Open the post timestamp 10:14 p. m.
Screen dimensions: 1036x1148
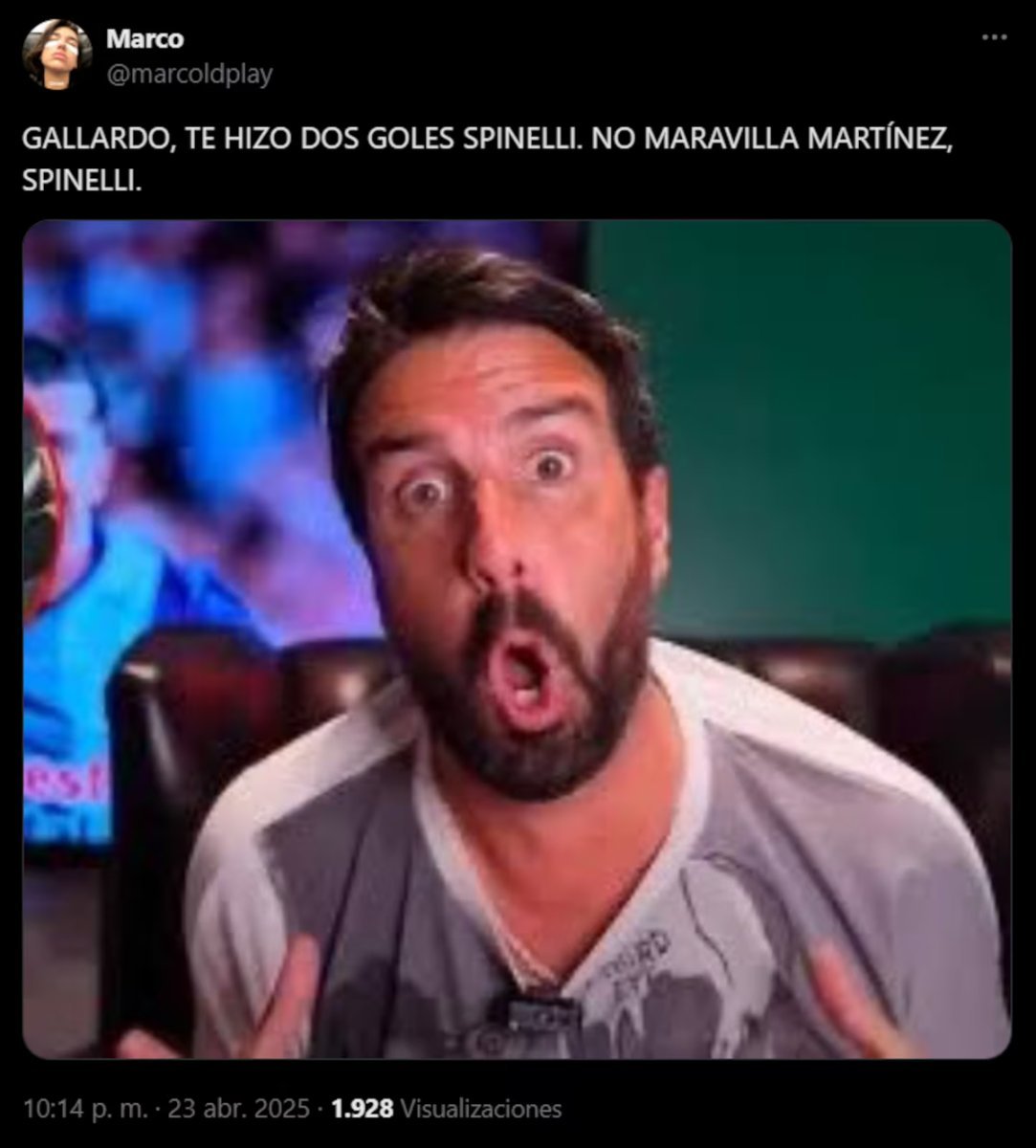85,1109
